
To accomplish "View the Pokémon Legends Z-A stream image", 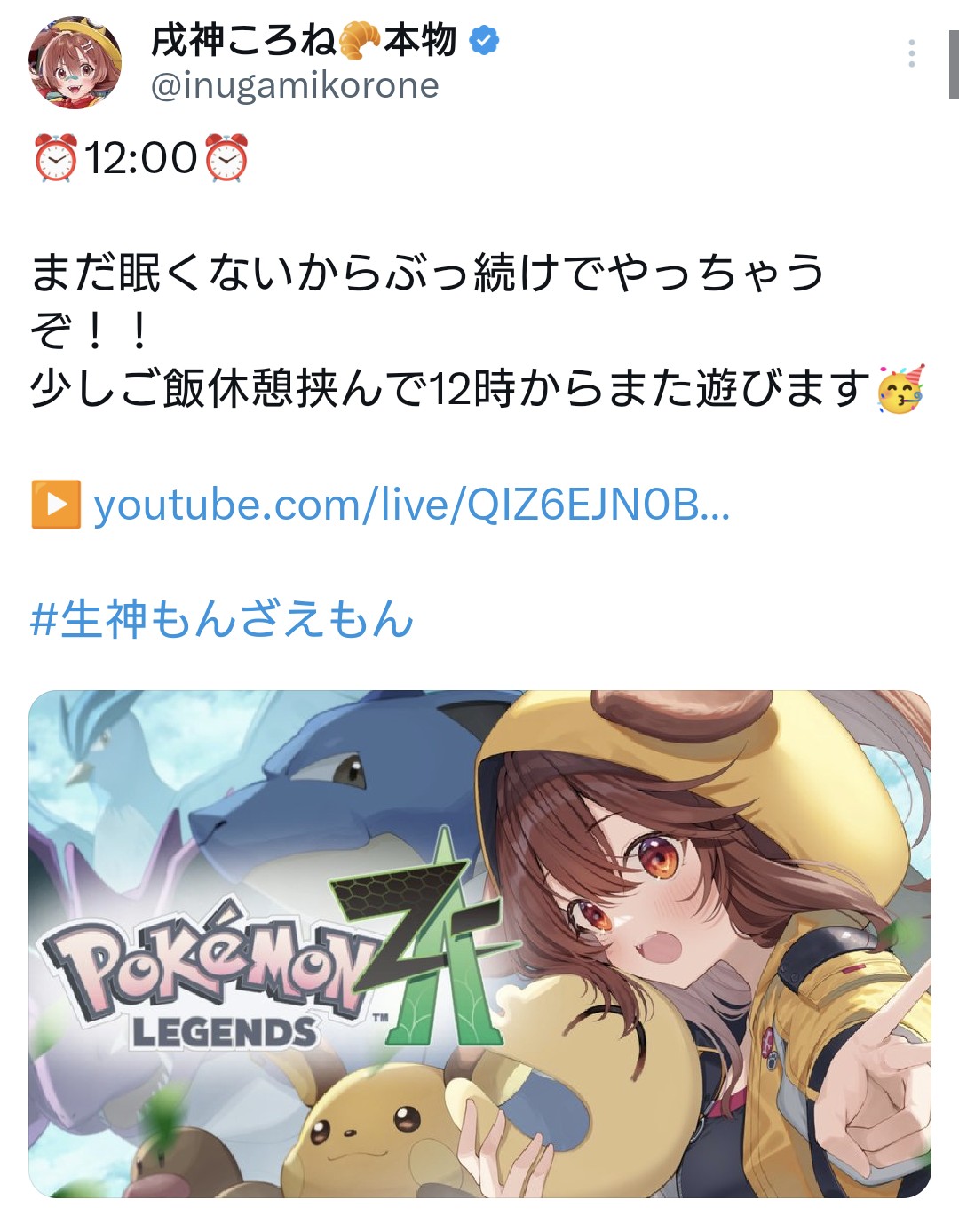I will click(x=479, y=943).
